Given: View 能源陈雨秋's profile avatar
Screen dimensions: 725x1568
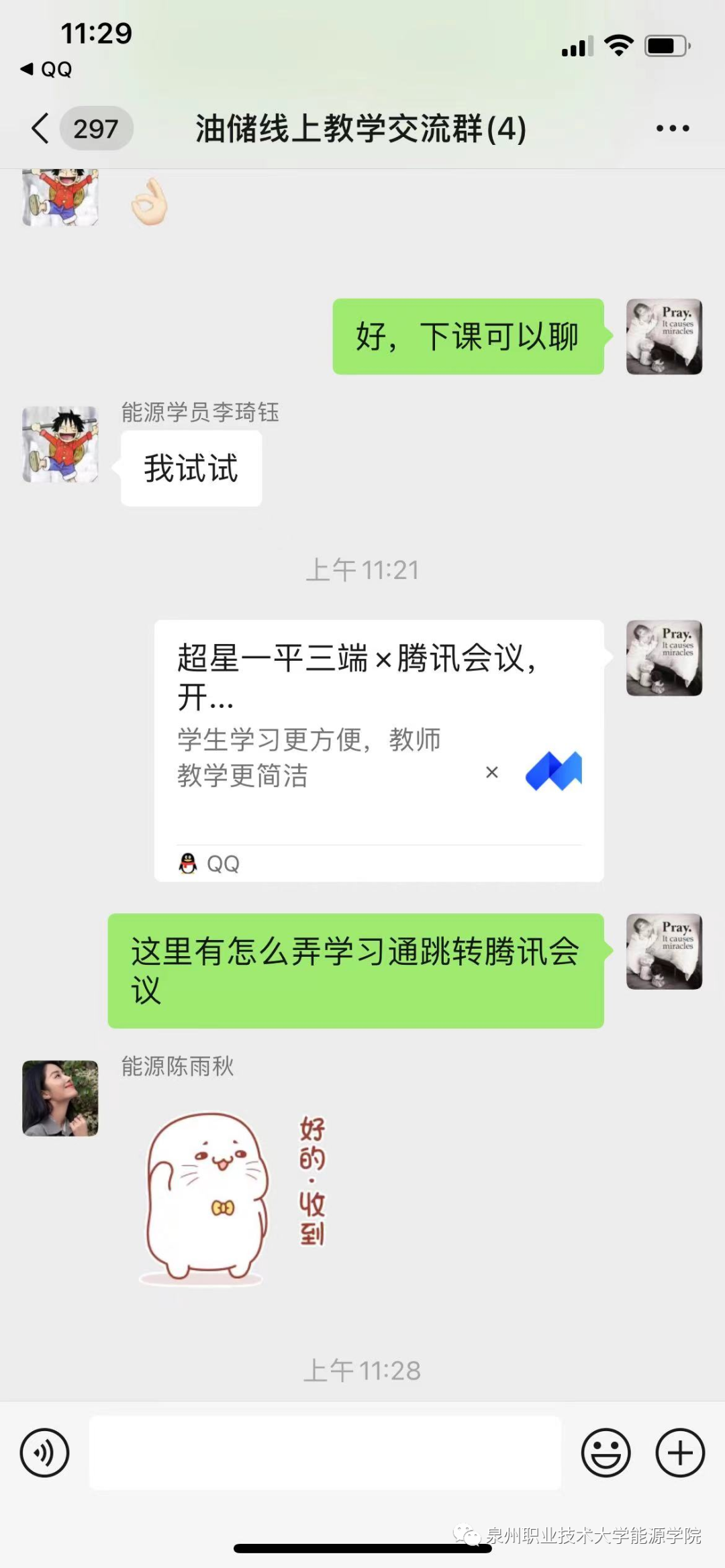Looking at the screenshot, I should (60, 1098).
